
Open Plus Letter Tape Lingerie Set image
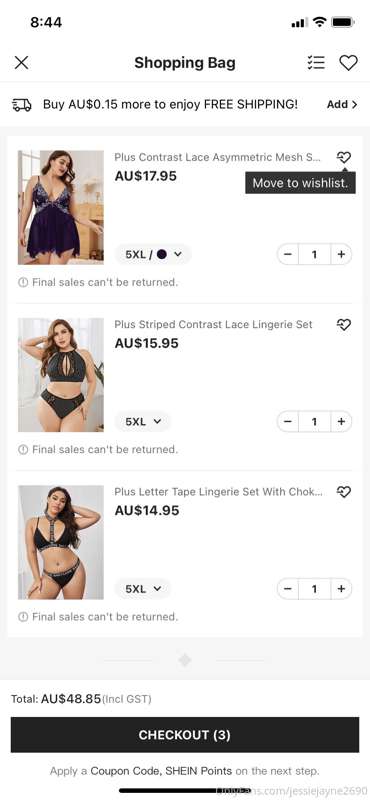(x=61, y=542)
